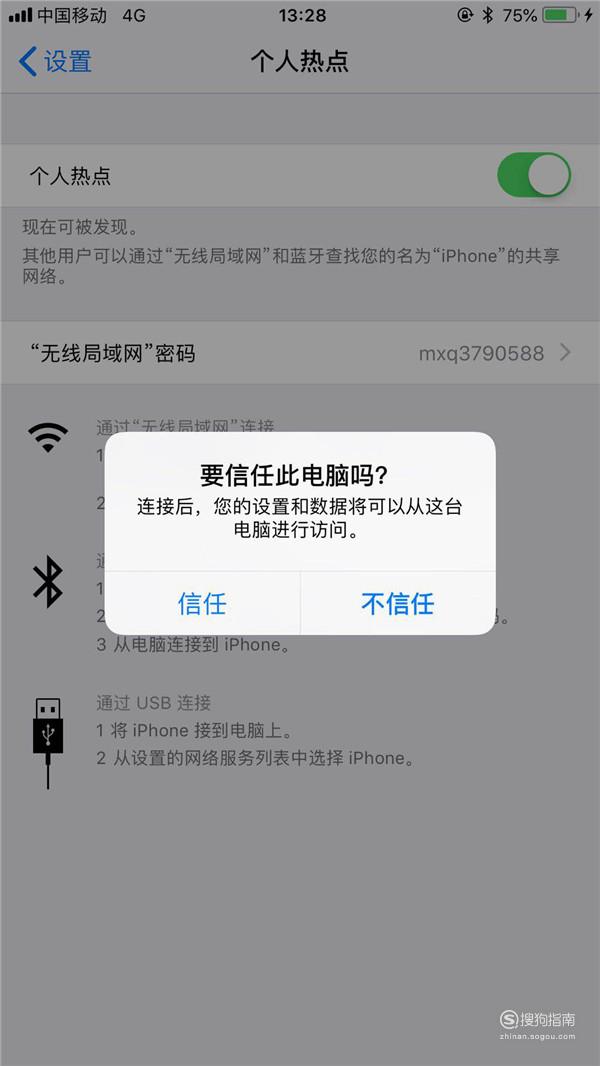
Task: Choose 不信任 in the dialog
Action: coord(398,603)
